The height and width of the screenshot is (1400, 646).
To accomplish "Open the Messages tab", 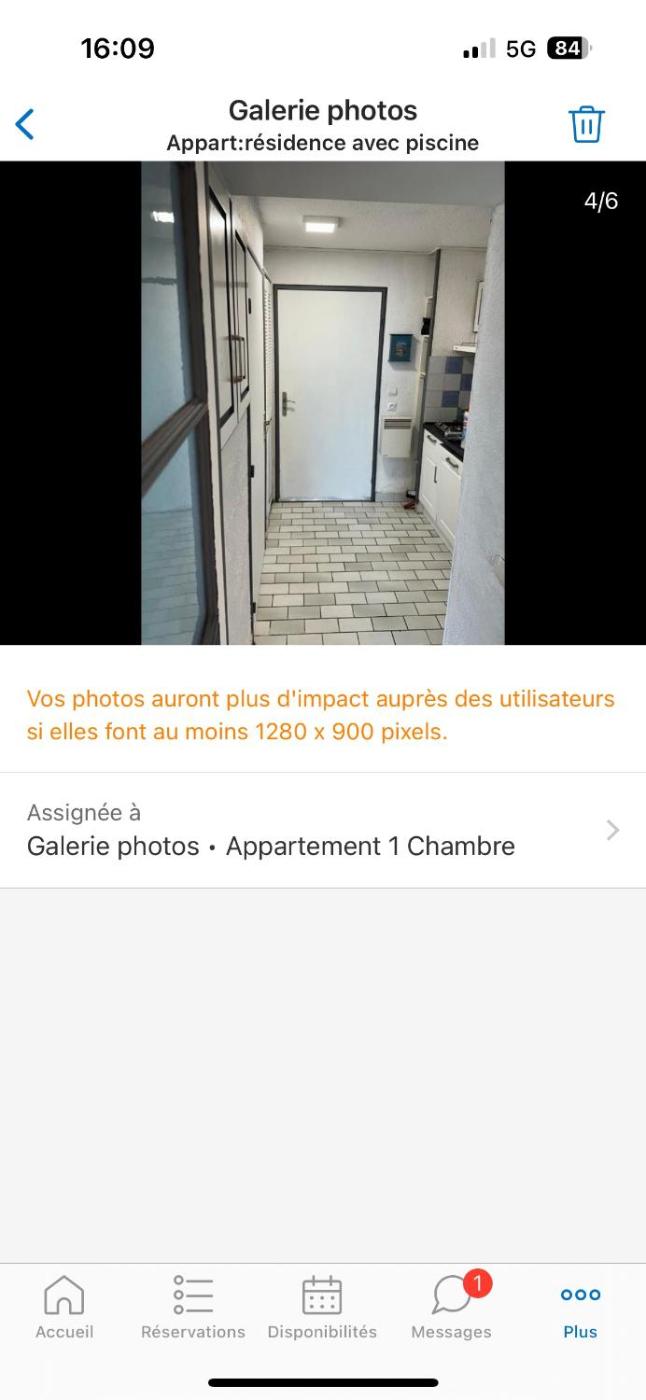I will (x=451, y=1307).
